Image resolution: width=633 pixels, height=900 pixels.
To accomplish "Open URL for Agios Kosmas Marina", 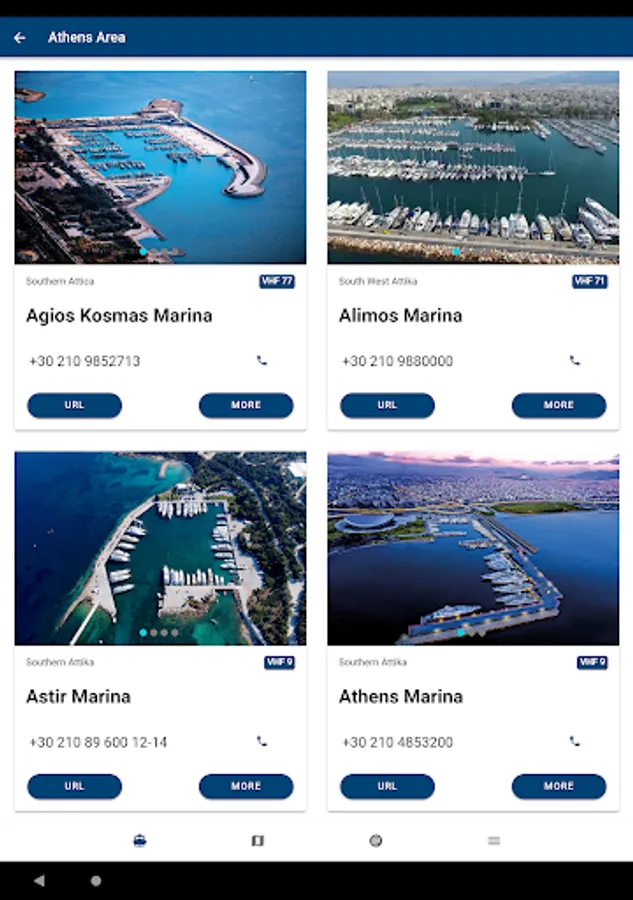I will click(74, 405).
